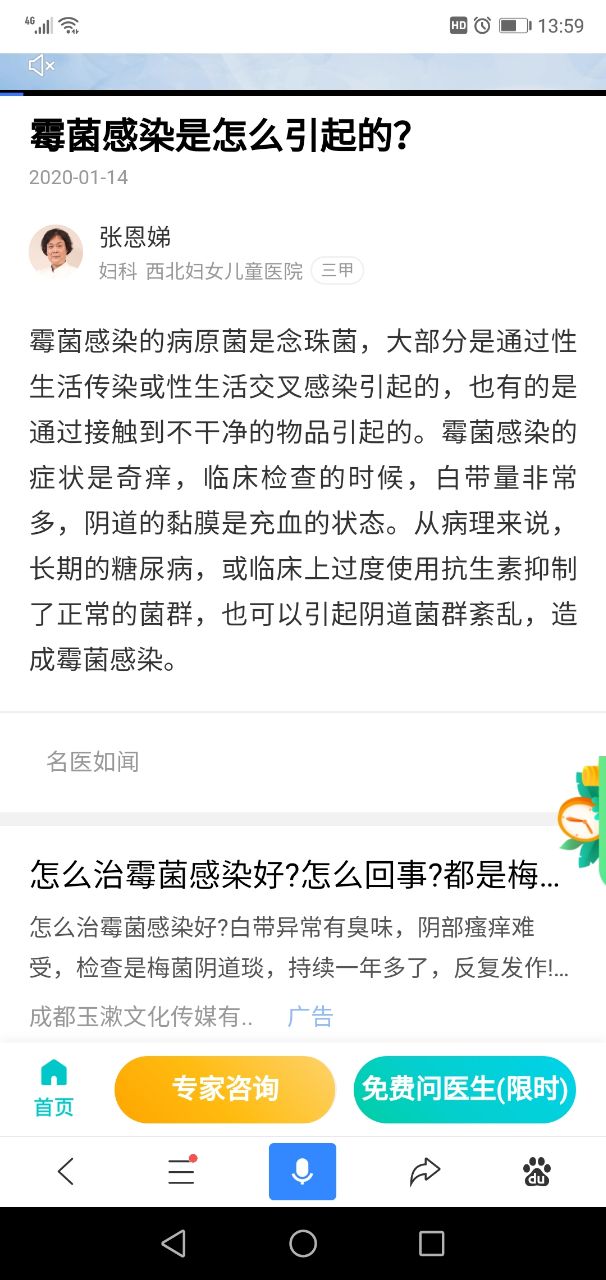The height and width of the screenshot is (1280, 606).
Task: Unmute the video sound
Action: pyautogui.click(x=41, y=66)
